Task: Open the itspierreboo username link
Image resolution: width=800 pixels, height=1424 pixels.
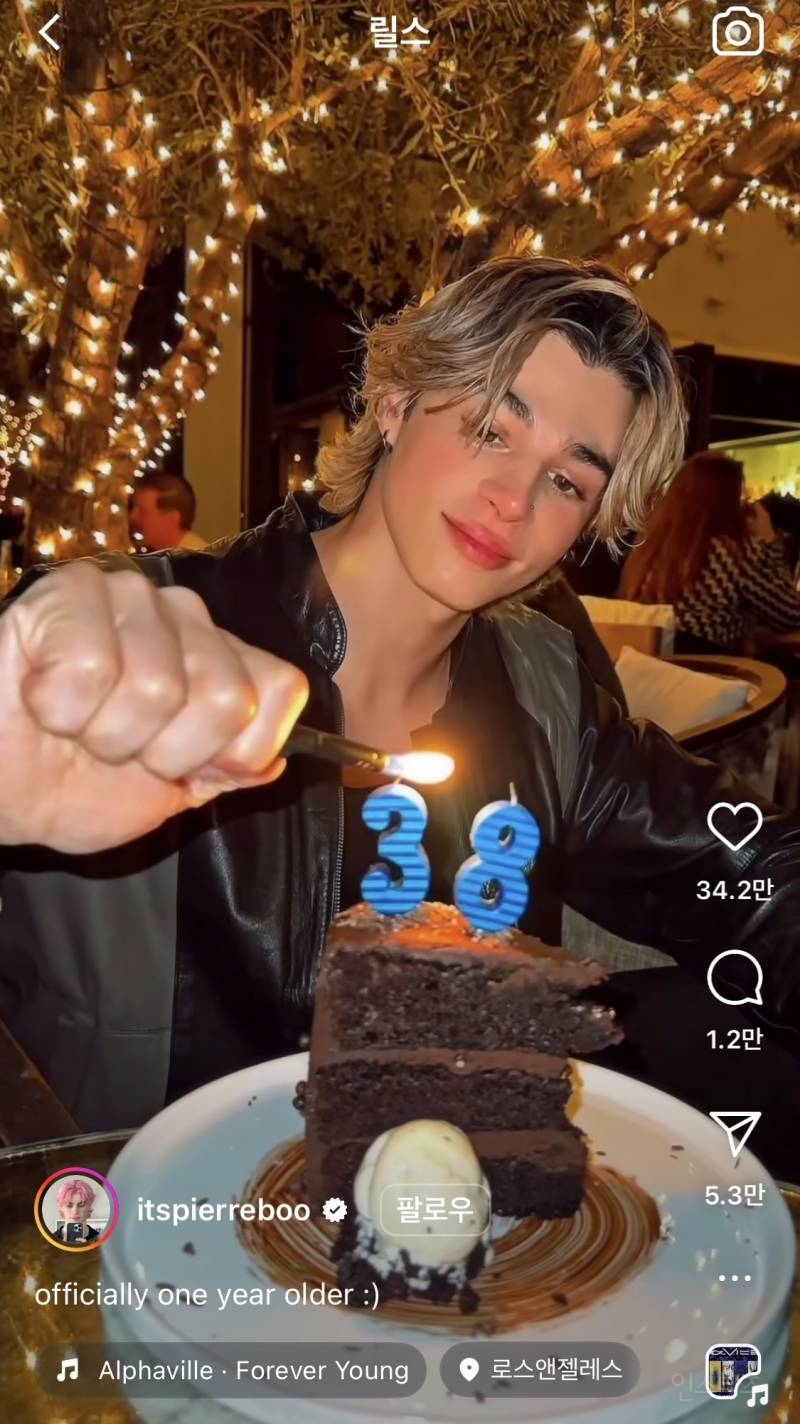Action: pos(224,1210)
